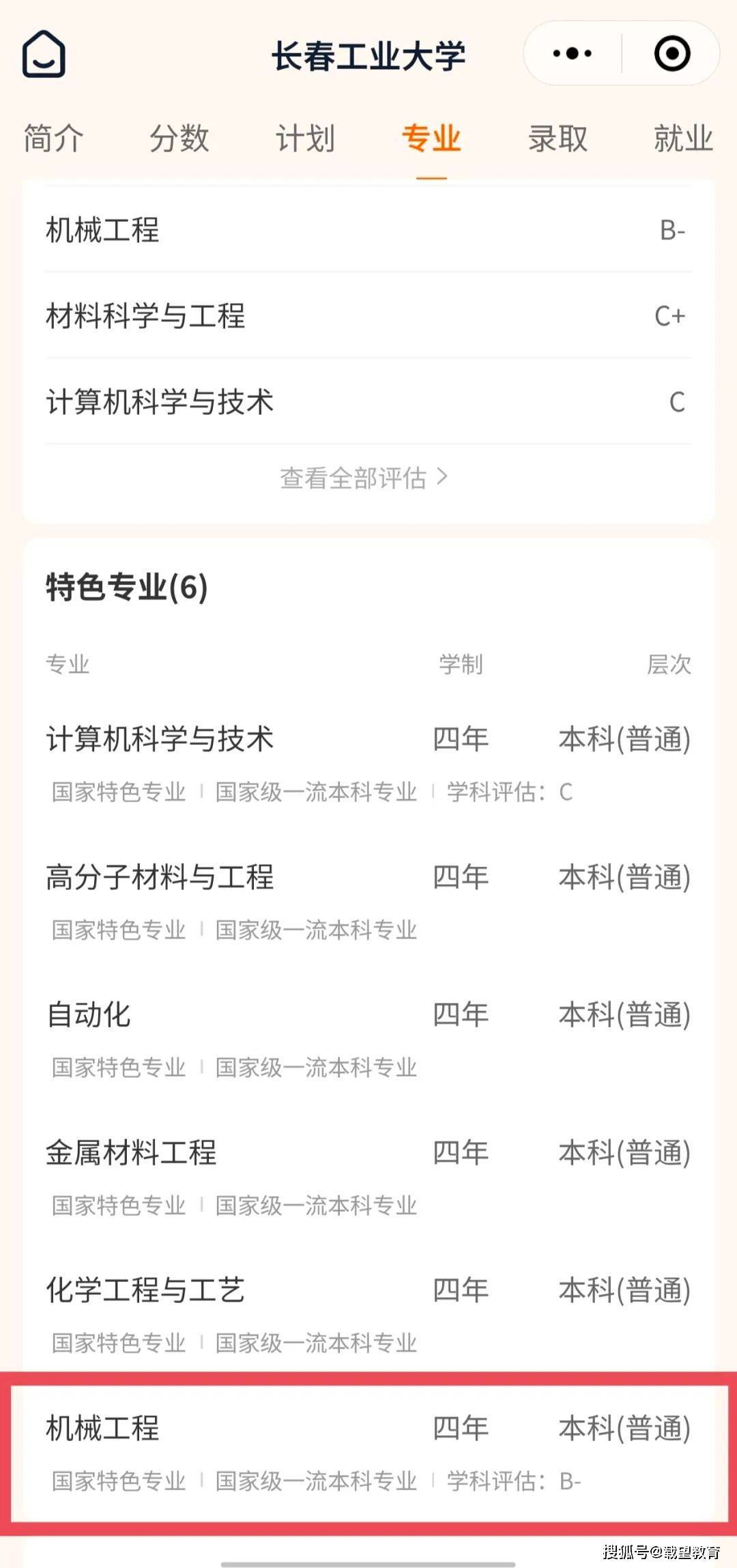Viewport: 737px width, 1568px height.
Task: Open the 高分子材料与工程 major
Action: (x=369, y=902)
